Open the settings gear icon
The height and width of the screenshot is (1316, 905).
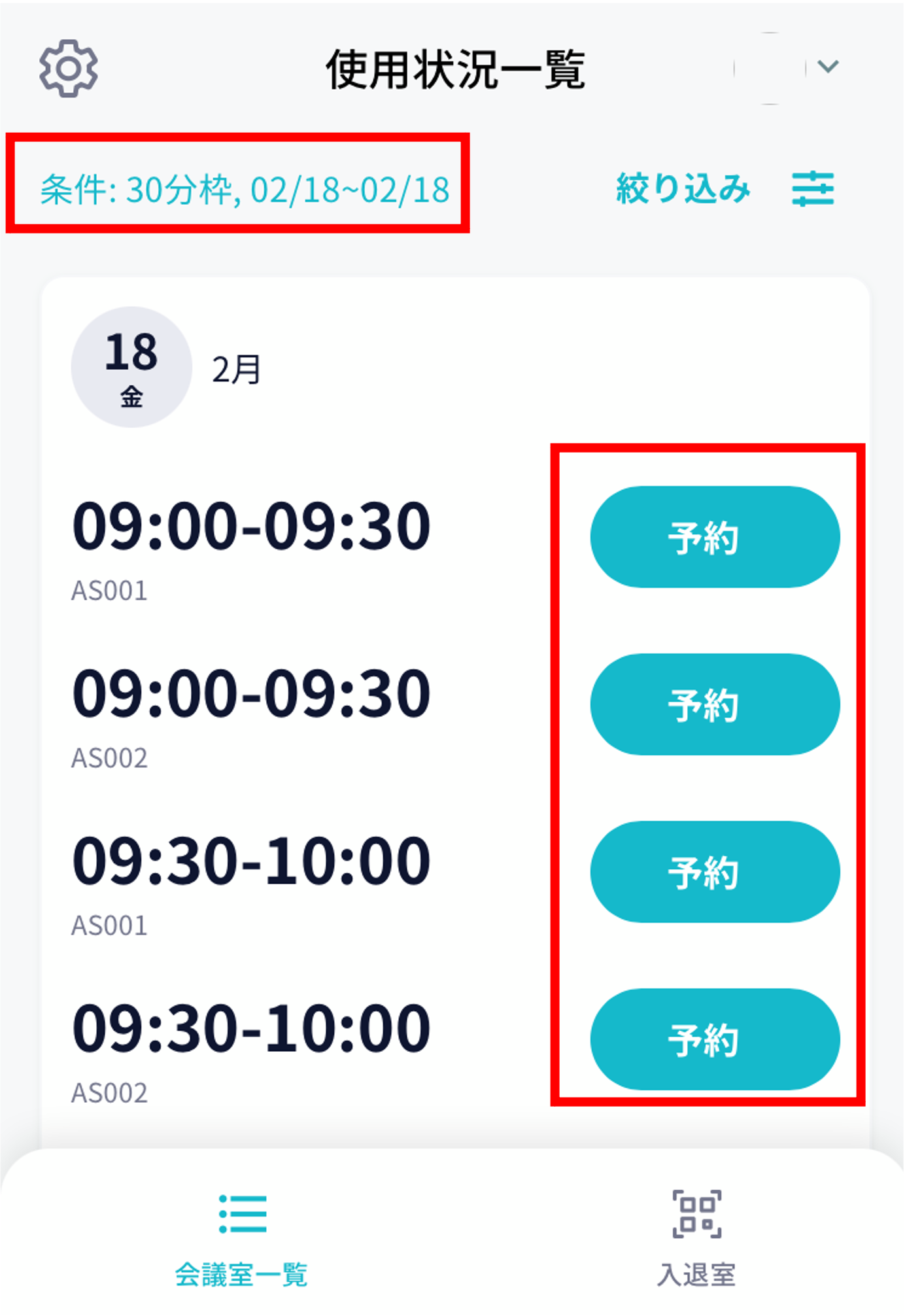(x=69, y=69)
